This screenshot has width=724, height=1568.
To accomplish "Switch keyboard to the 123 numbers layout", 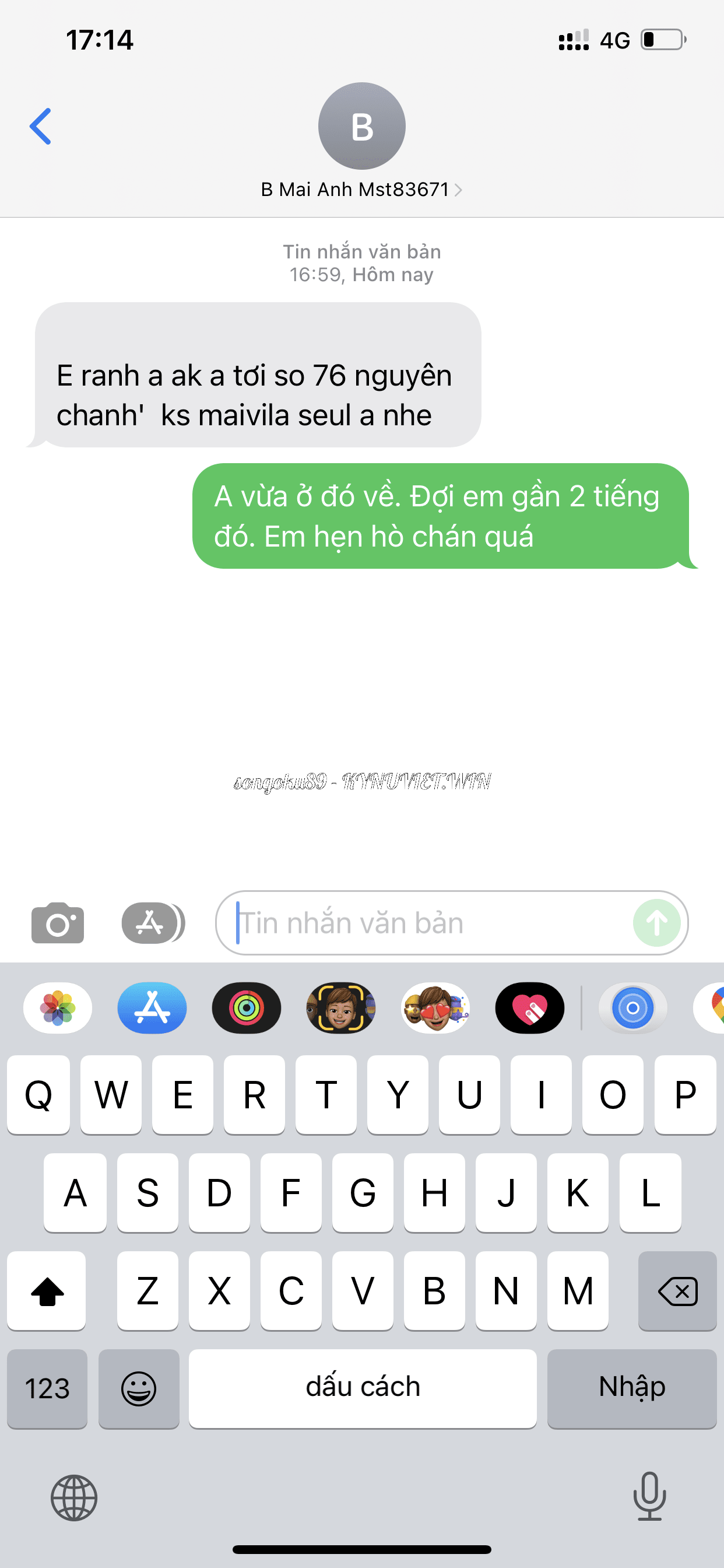I will click(x=47, y=1388).
